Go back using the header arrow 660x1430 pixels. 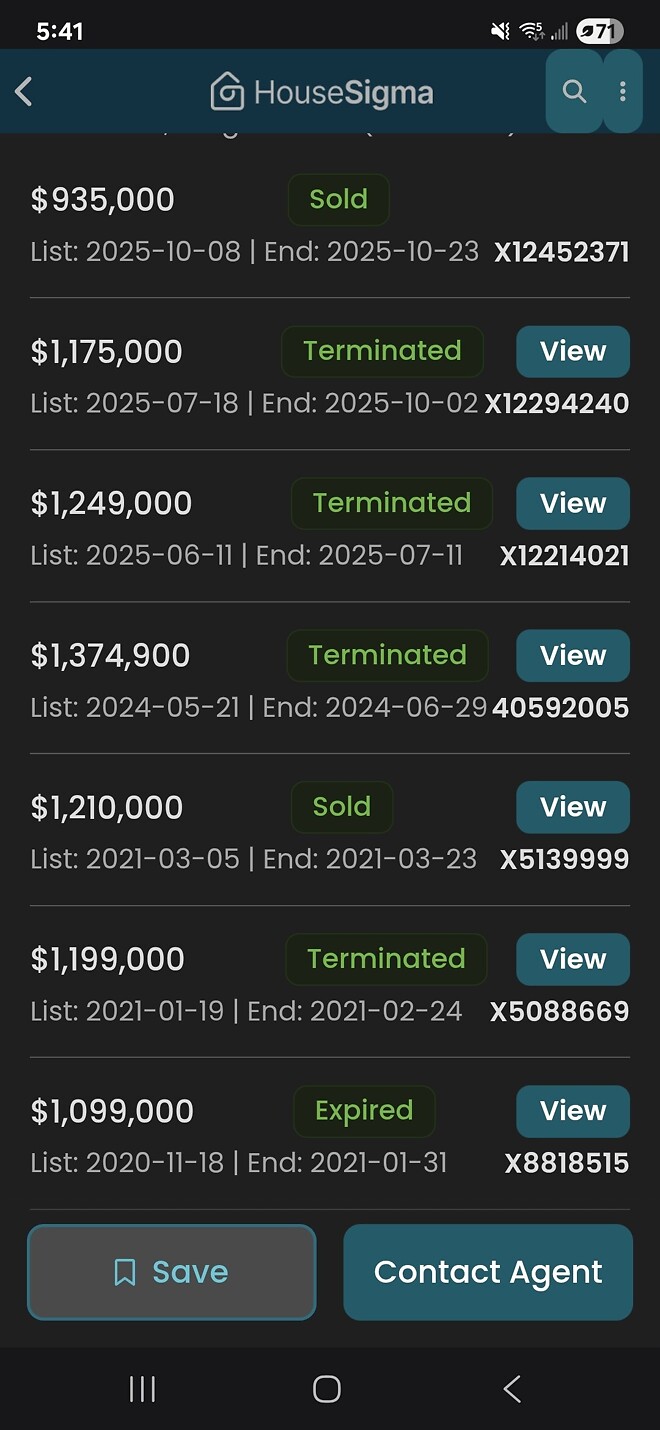25,92
